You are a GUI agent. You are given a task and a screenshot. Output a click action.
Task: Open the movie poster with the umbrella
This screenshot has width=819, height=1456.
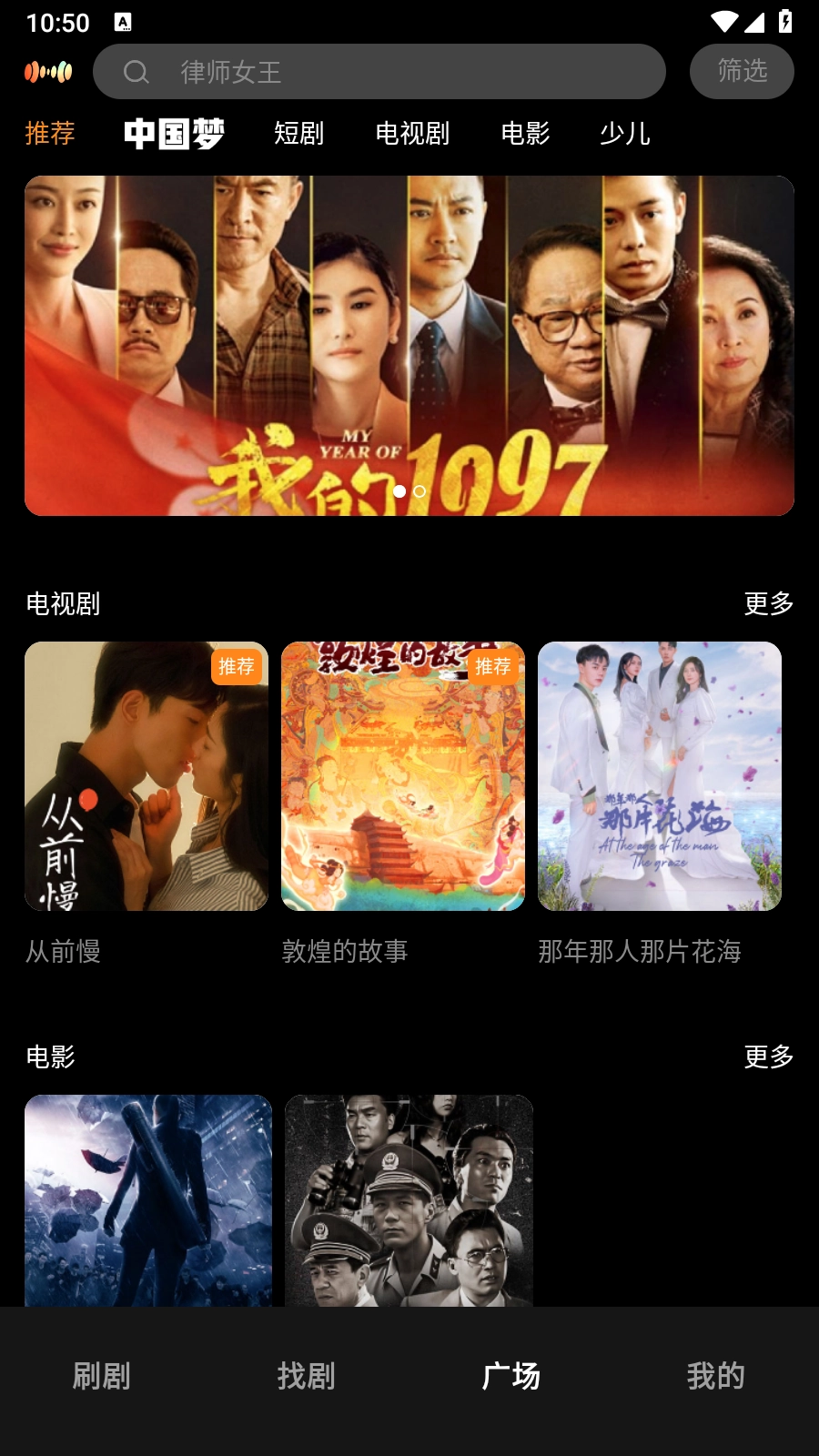click(x=148, y=1200)
